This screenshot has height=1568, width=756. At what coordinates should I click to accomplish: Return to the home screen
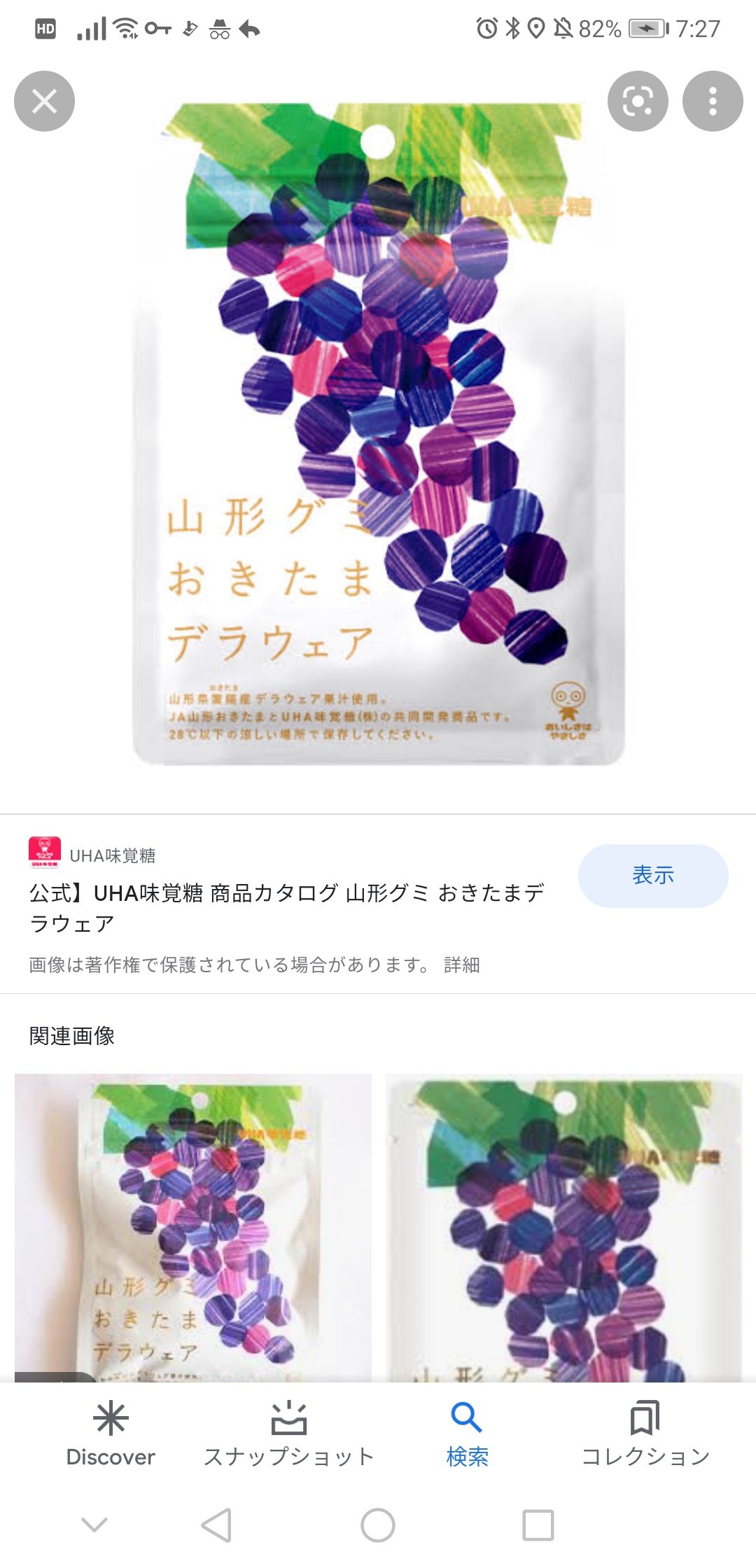pos(378,1525)
